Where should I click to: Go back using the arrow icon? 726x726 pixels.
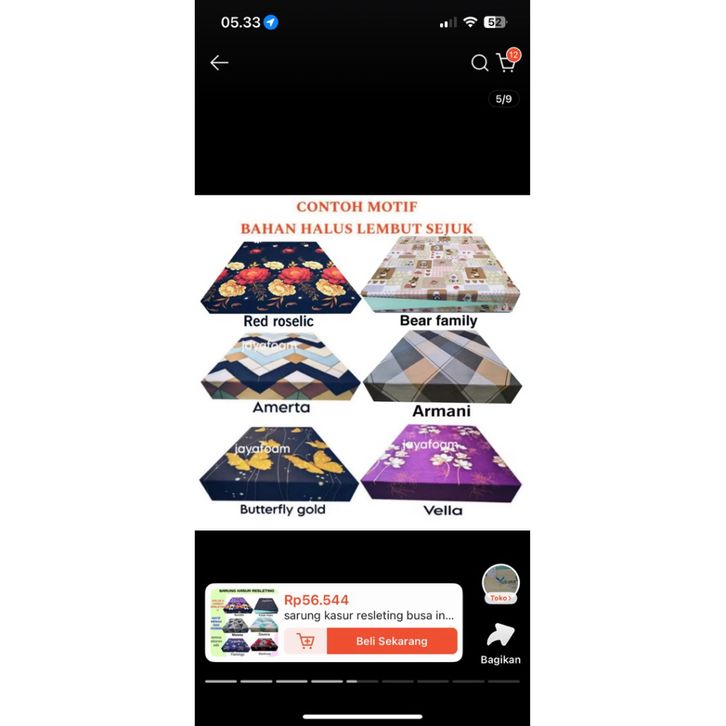[x=219, y=63]
